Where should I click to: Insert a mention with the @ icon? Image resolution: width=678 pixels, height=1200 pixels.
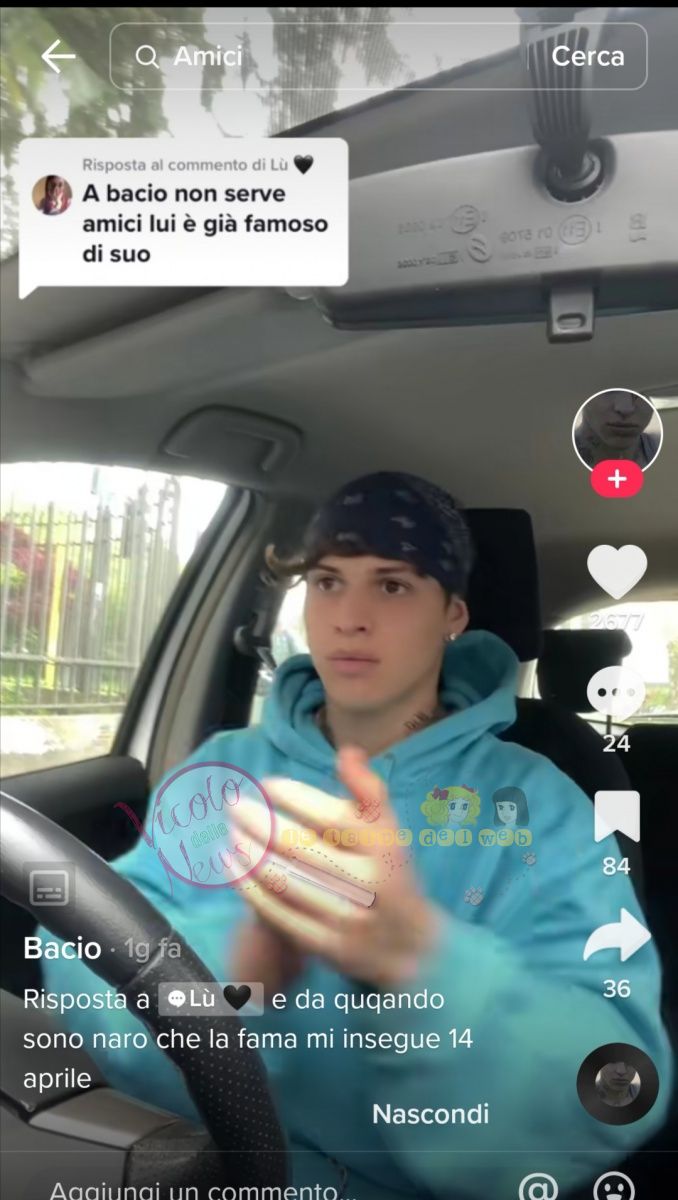[538, 1188]
